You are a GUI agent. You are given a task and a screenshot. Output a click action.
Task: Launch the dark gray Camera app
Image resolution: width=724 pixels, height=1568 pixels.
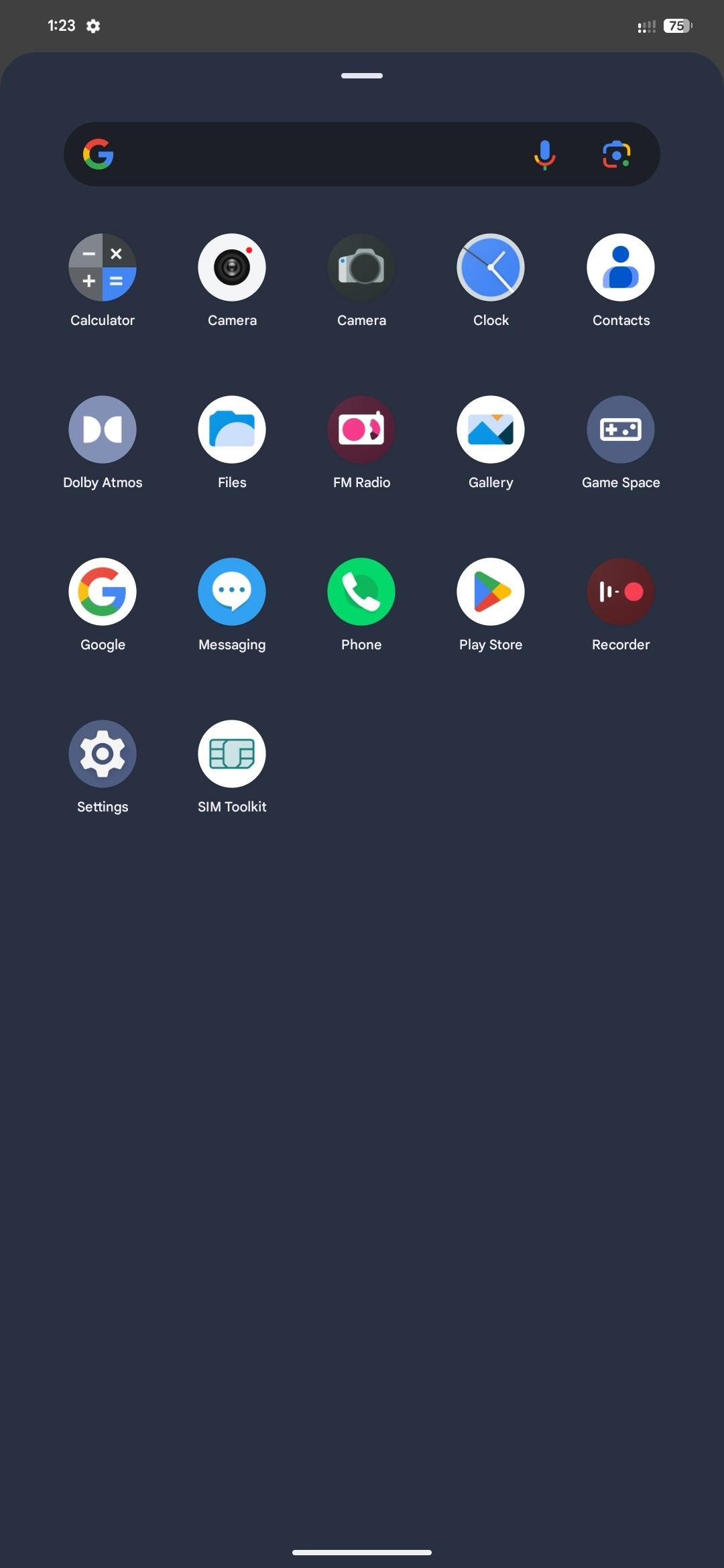click(x=361, y=267)
